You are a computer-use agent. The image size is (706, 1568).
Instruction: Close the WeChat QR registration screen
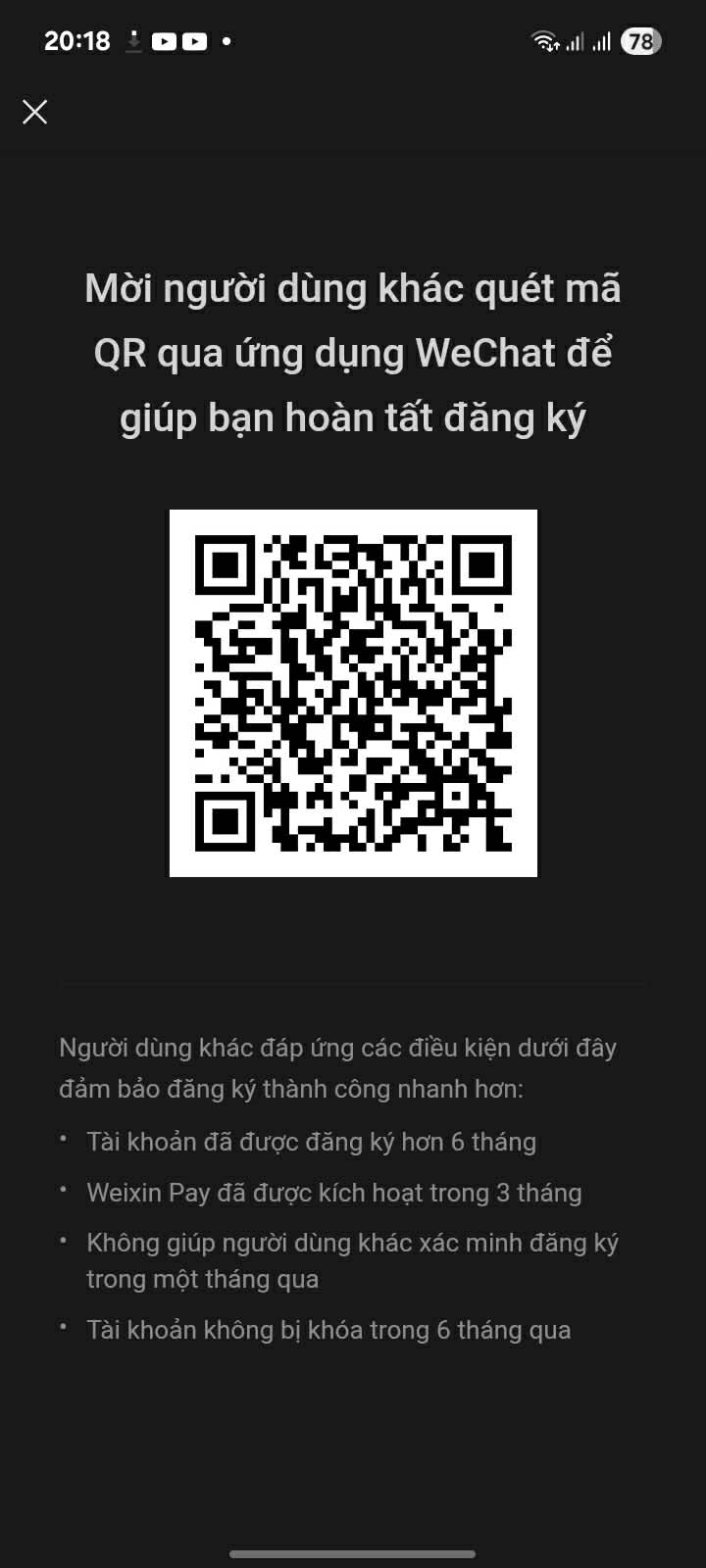[x=35, y=112]
